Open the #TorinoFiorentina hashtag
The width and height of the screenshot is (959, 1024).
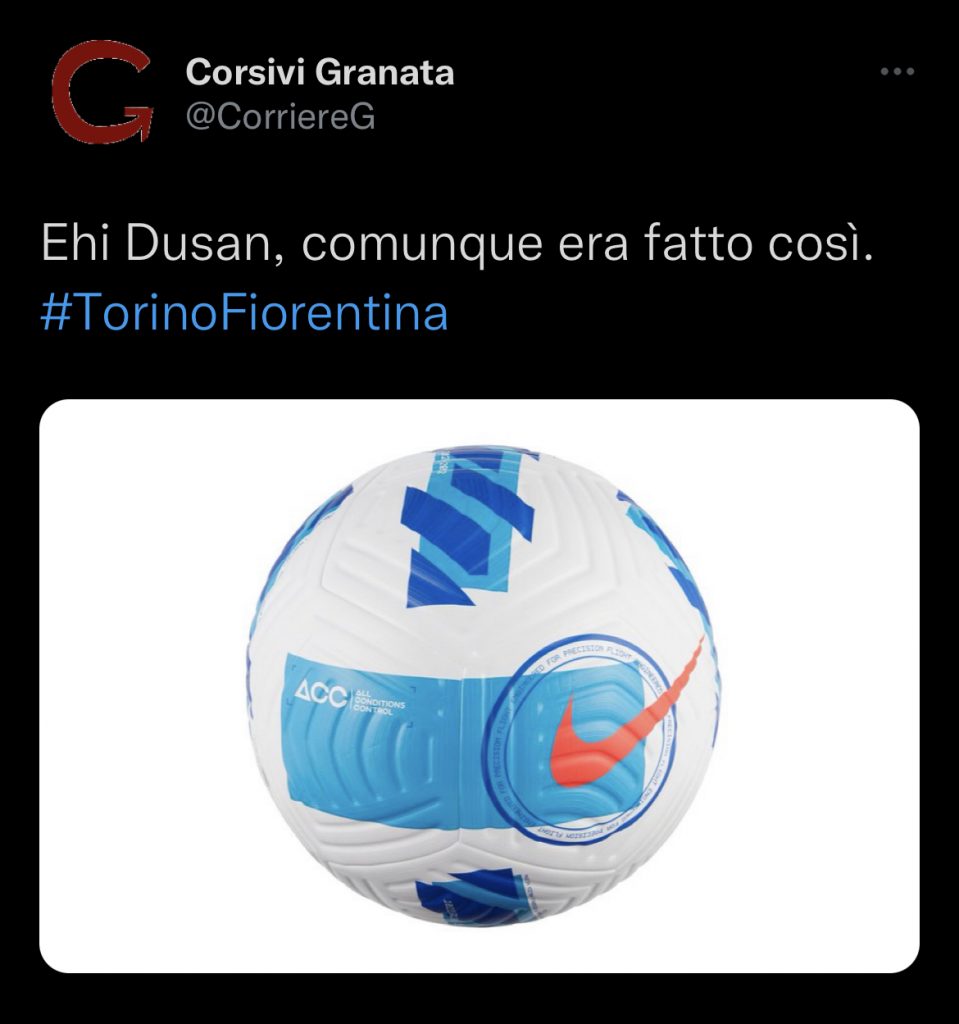click(x=244, y=313)
